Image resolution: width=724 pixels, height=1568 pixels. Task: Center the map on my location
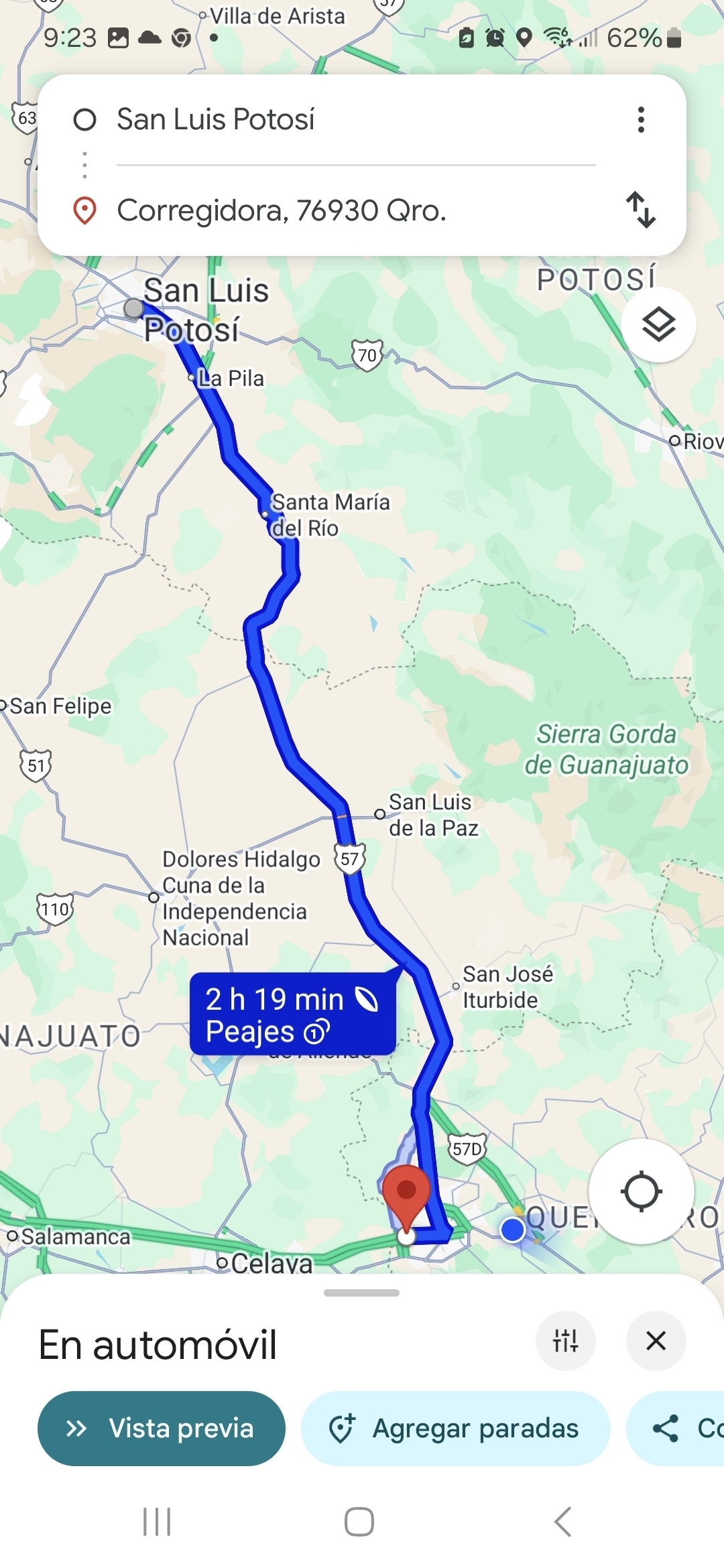click(x=641, y=1191)
